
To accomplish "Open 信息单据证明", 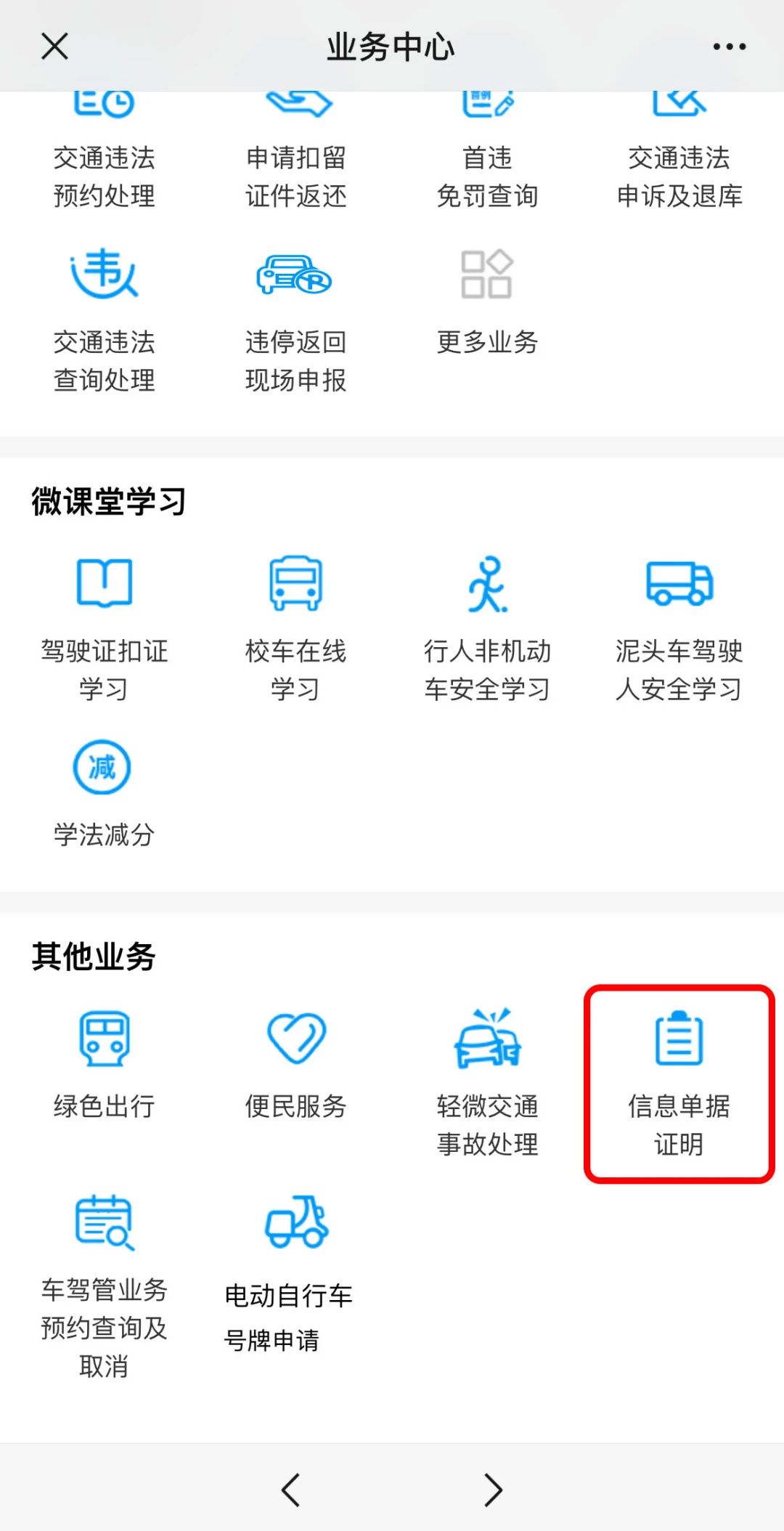I will [x=679, y=1084].
